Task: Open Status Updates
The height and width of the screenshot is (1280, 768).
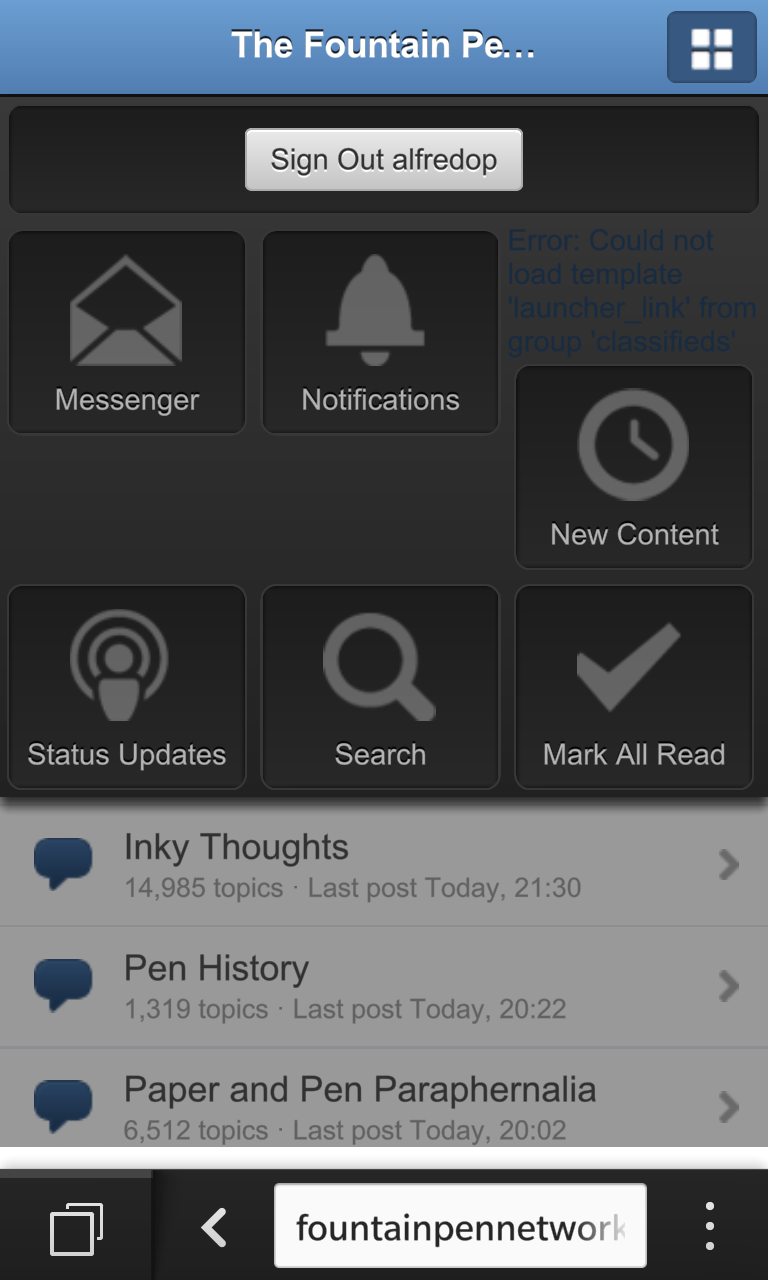Action: (127, 687)
